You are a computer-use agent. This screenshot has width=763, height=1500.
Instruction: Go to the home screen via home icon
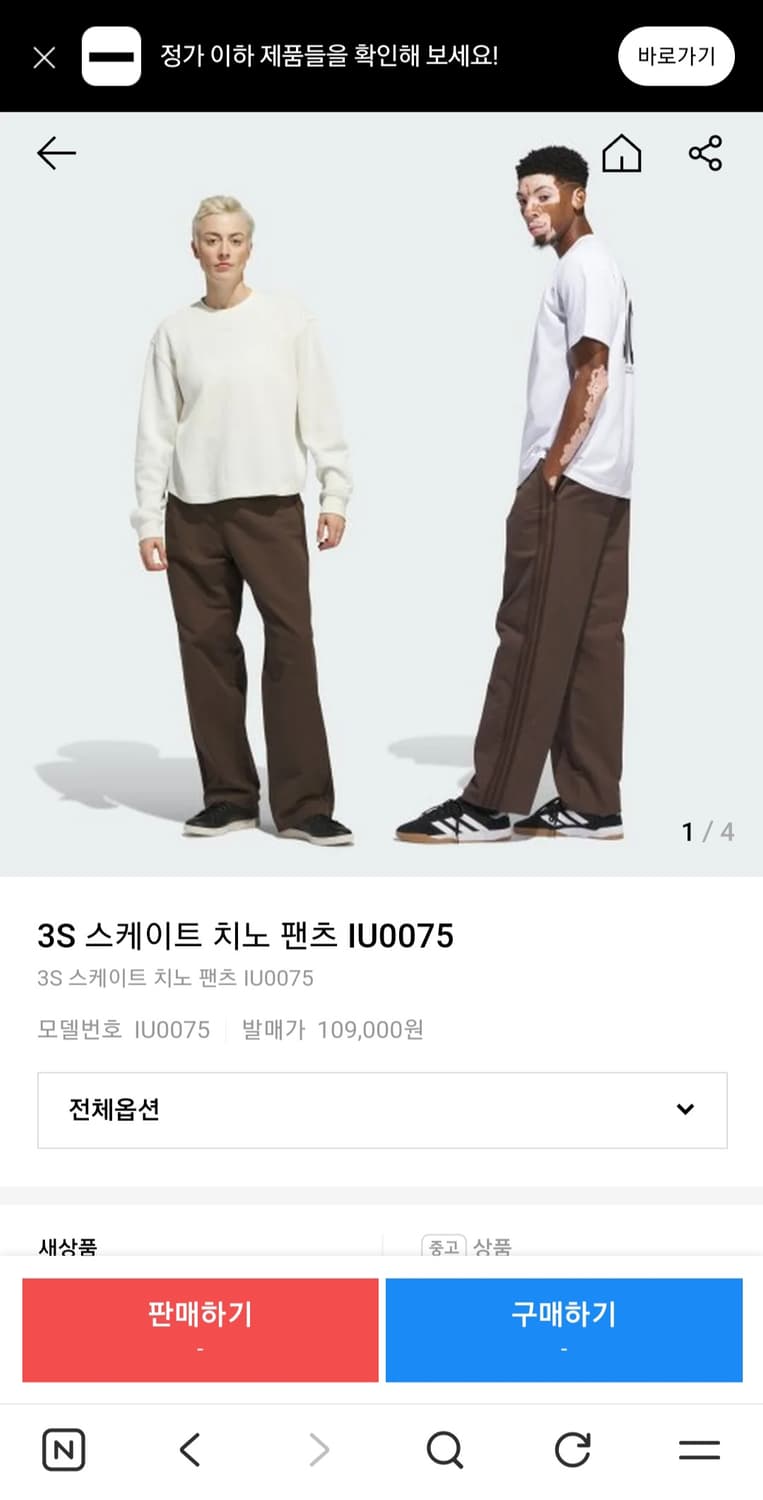622,154
